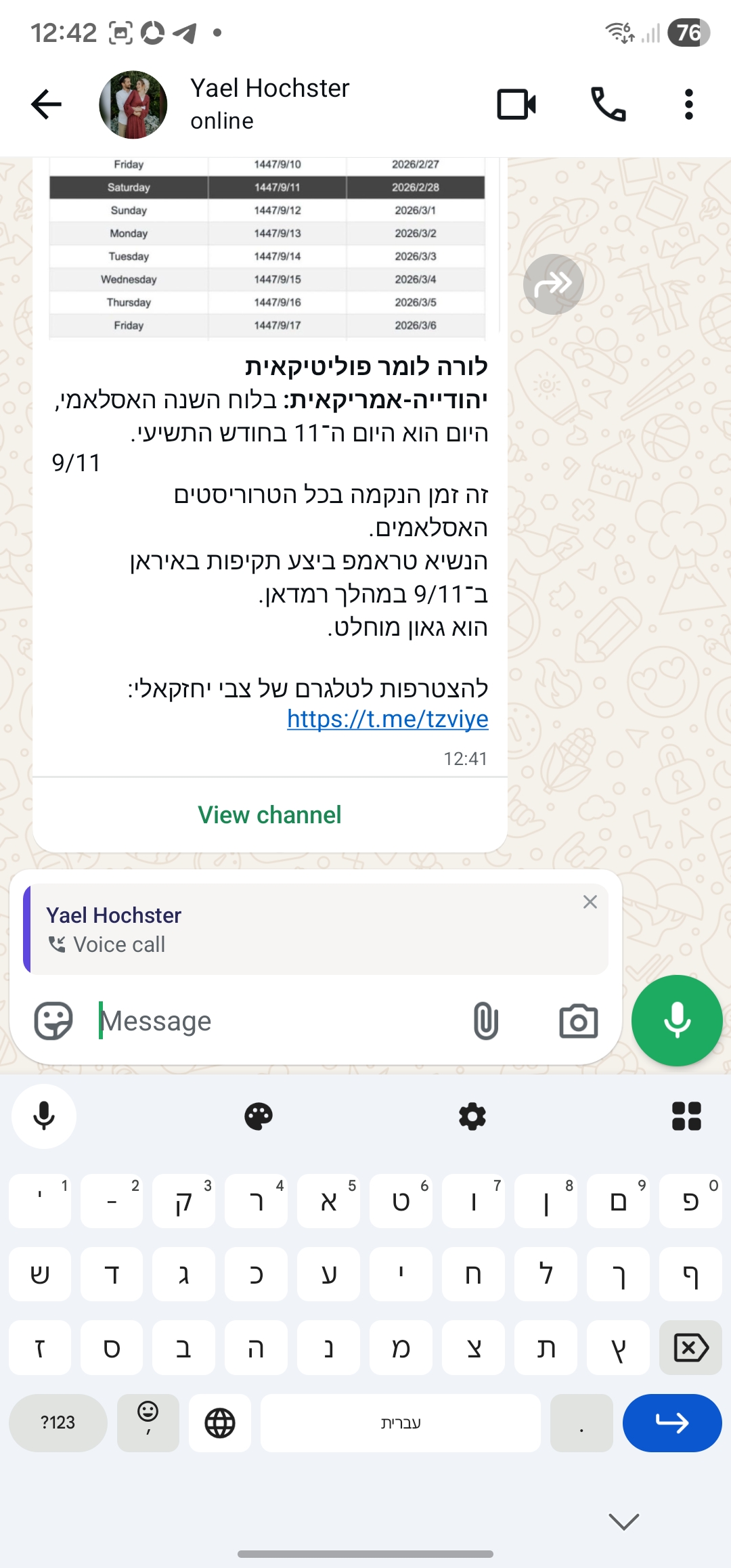
Task: Record a voice message with the green mic
Action: point(677,1021)
